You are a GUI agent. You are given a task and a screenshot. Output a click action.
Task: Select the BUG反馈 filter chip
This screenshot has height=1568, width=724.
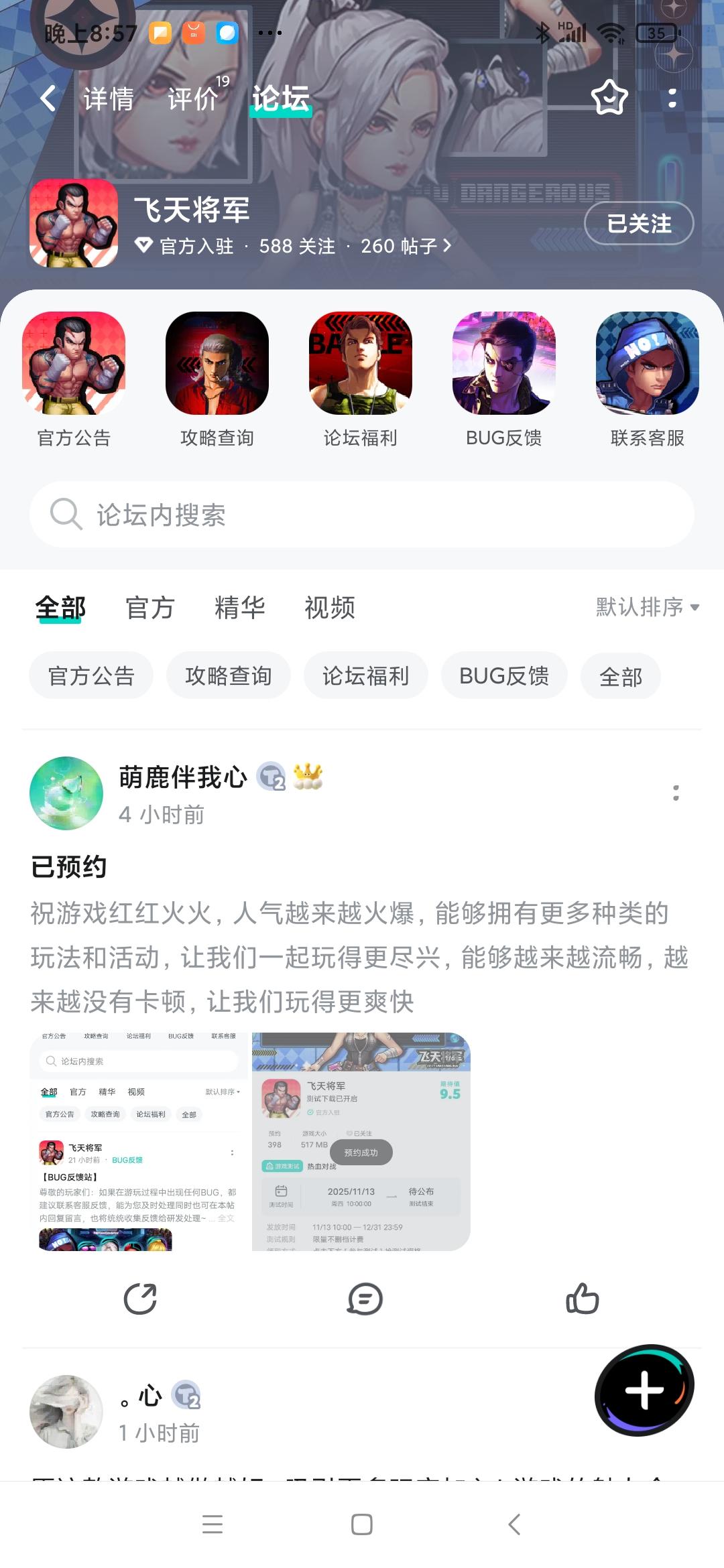click(504, 675)
